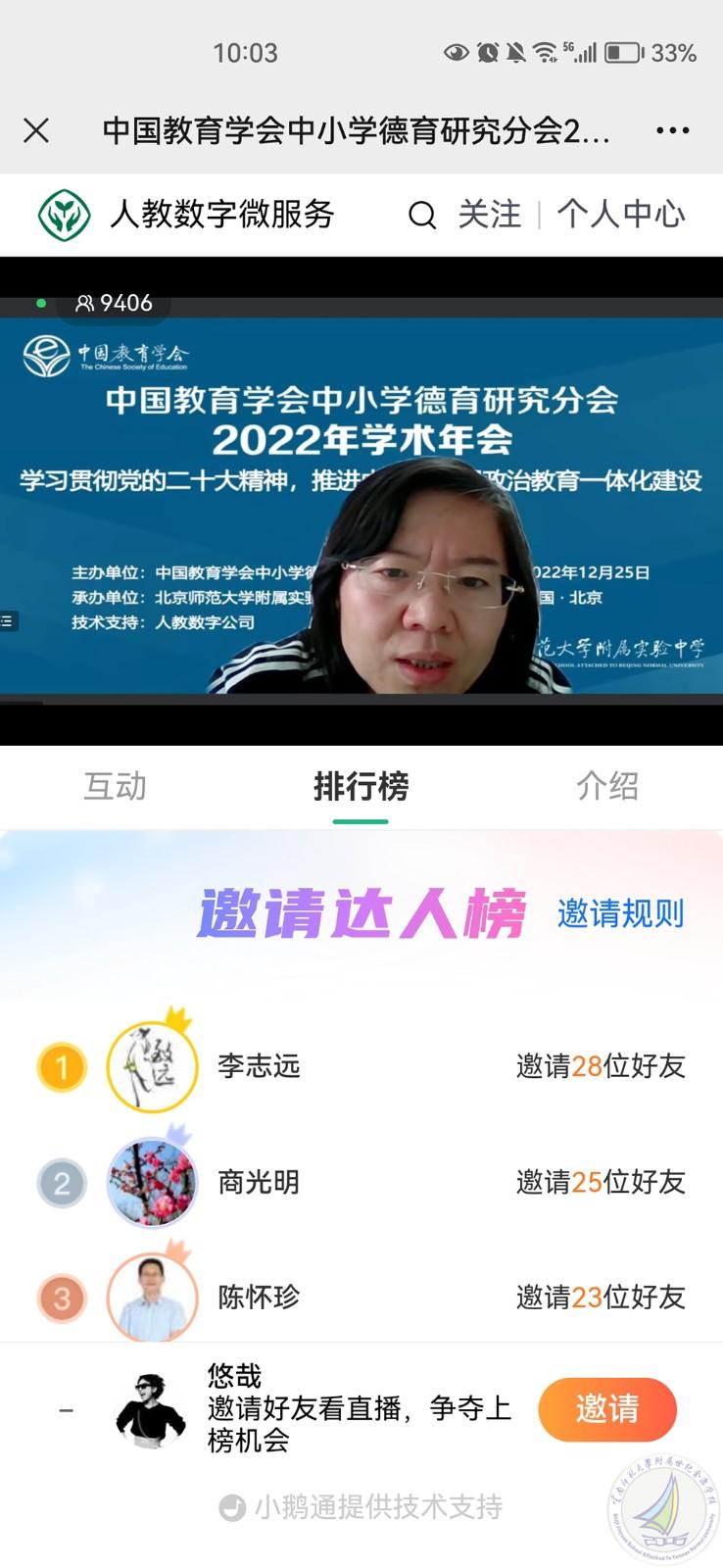This screenshot has height=1568, width=723.
Task: Tap the orange 邀请 button
Action: coord(606,1409)
